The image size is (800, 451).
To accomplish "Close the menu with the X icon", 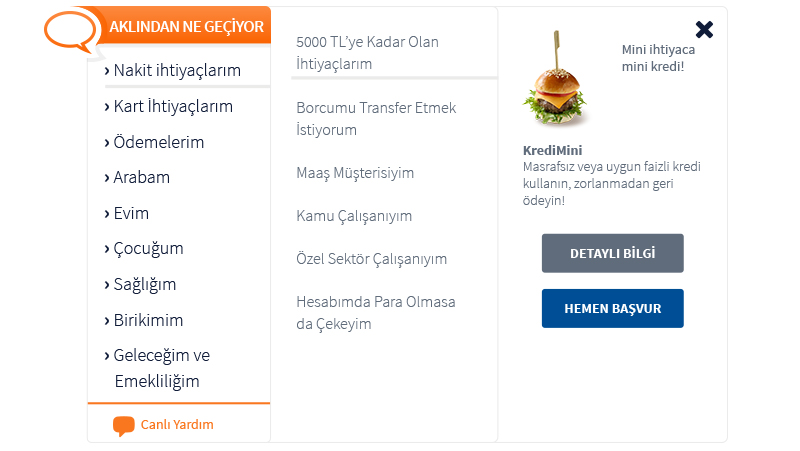I will (x=704, y=30).
